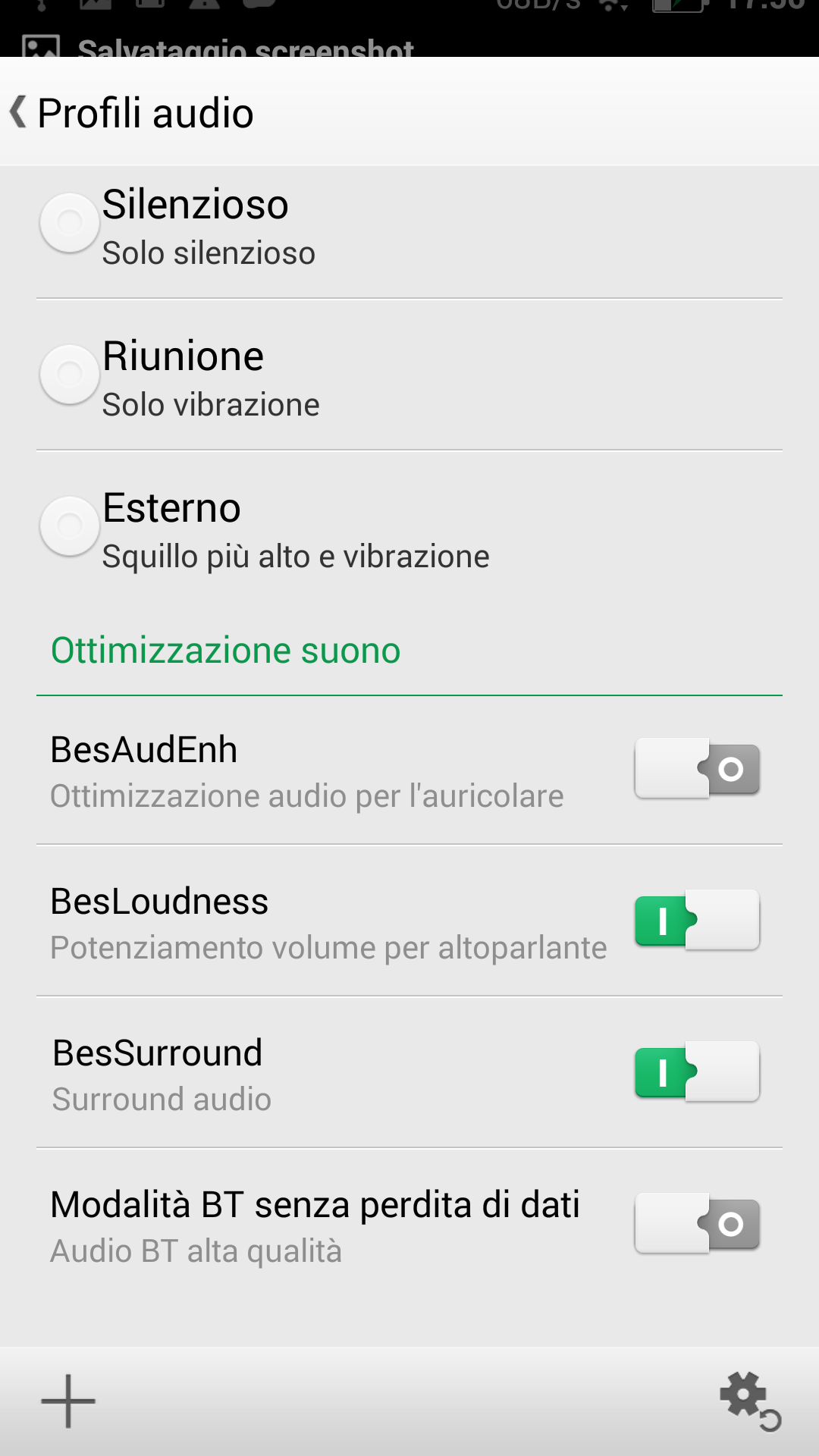This screenshot has width=819, height=1456.
Task: Toggle Modalità BT senza perdita di dati
Action: pyautogui.click(x=698, y=1223)
